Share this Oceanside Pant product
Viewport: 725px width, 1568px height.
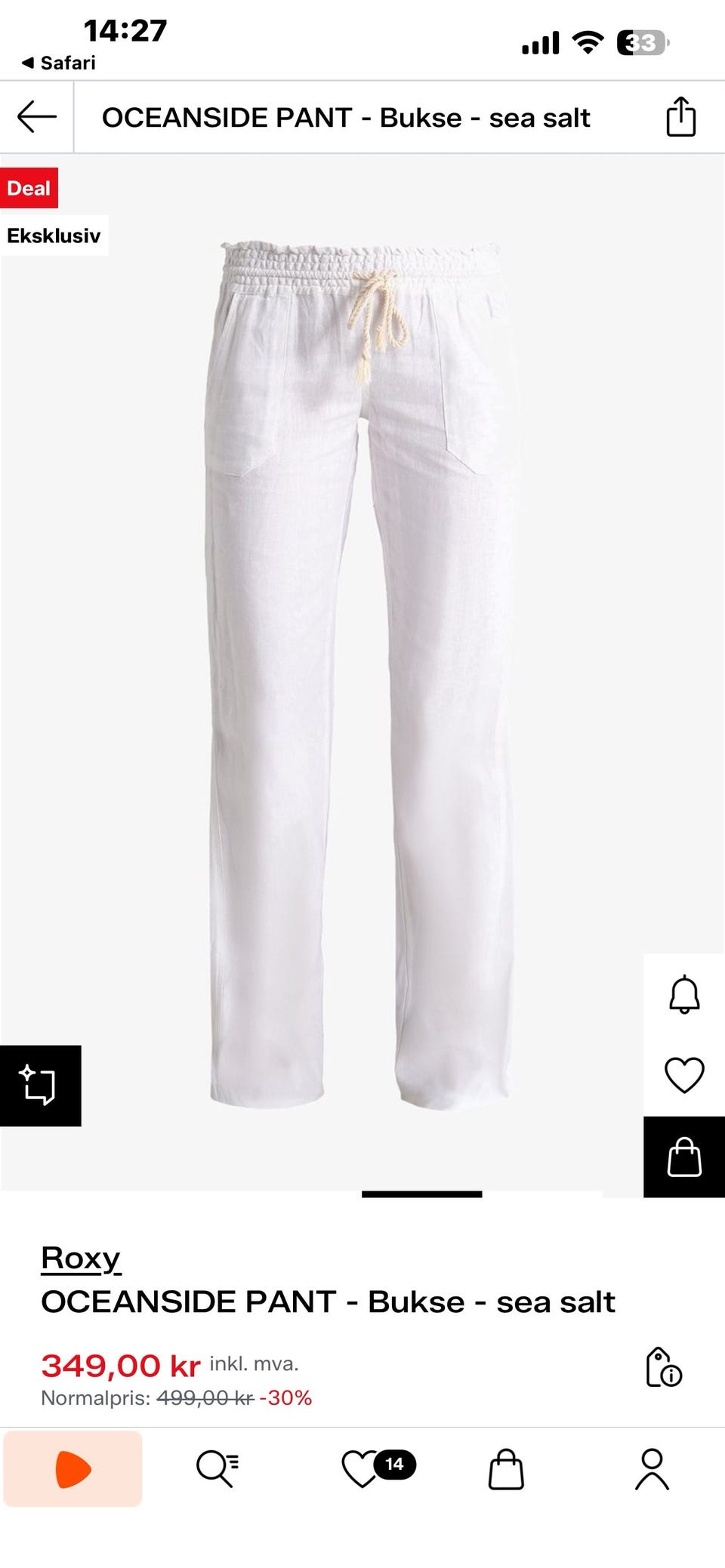coord(680,117)
